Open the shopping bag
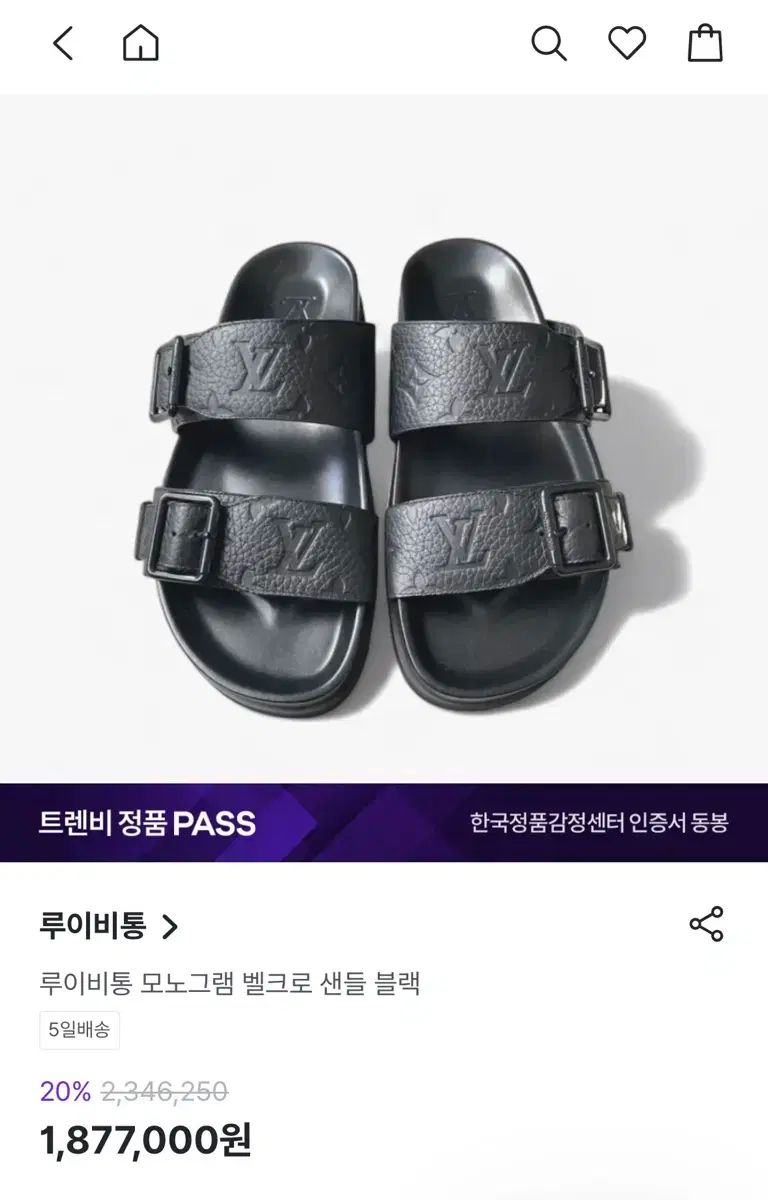 pos(705,44)
